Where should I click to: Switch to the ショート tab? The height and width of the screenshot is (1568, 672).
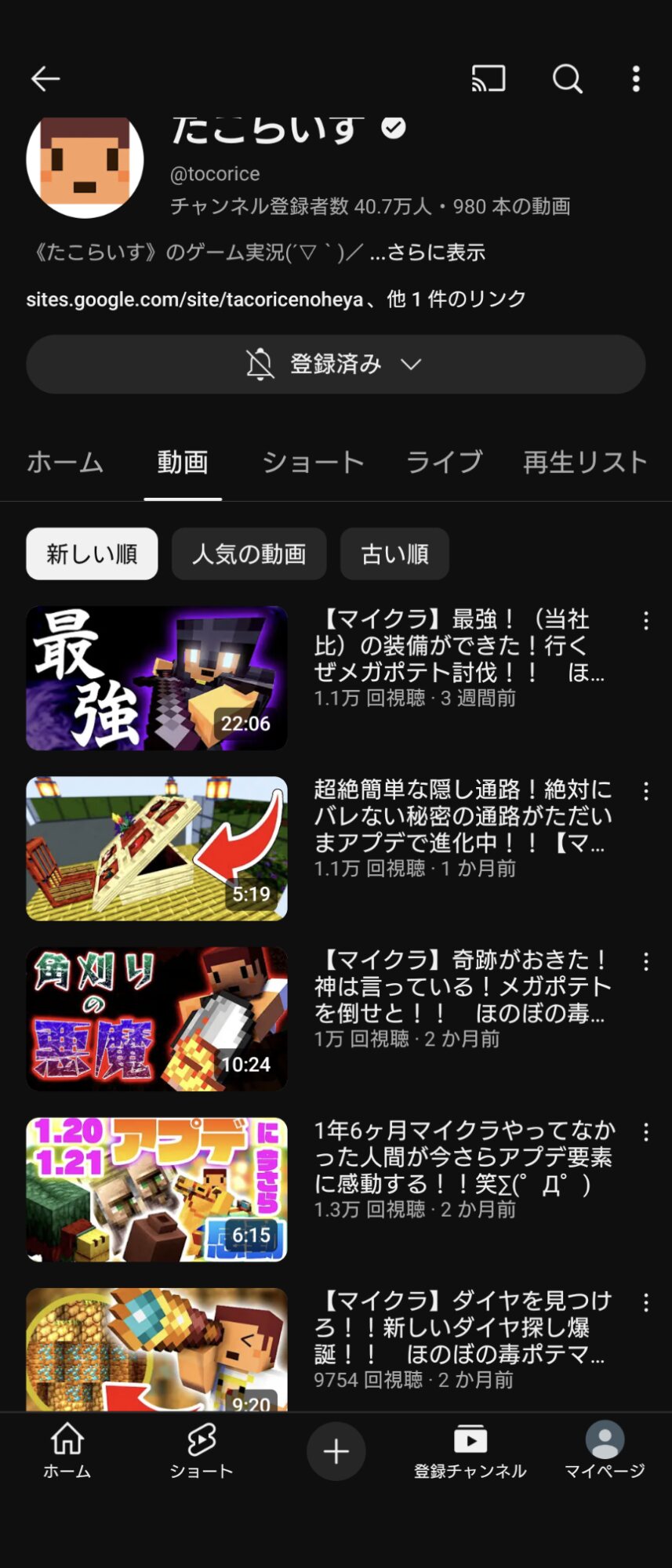313,463
